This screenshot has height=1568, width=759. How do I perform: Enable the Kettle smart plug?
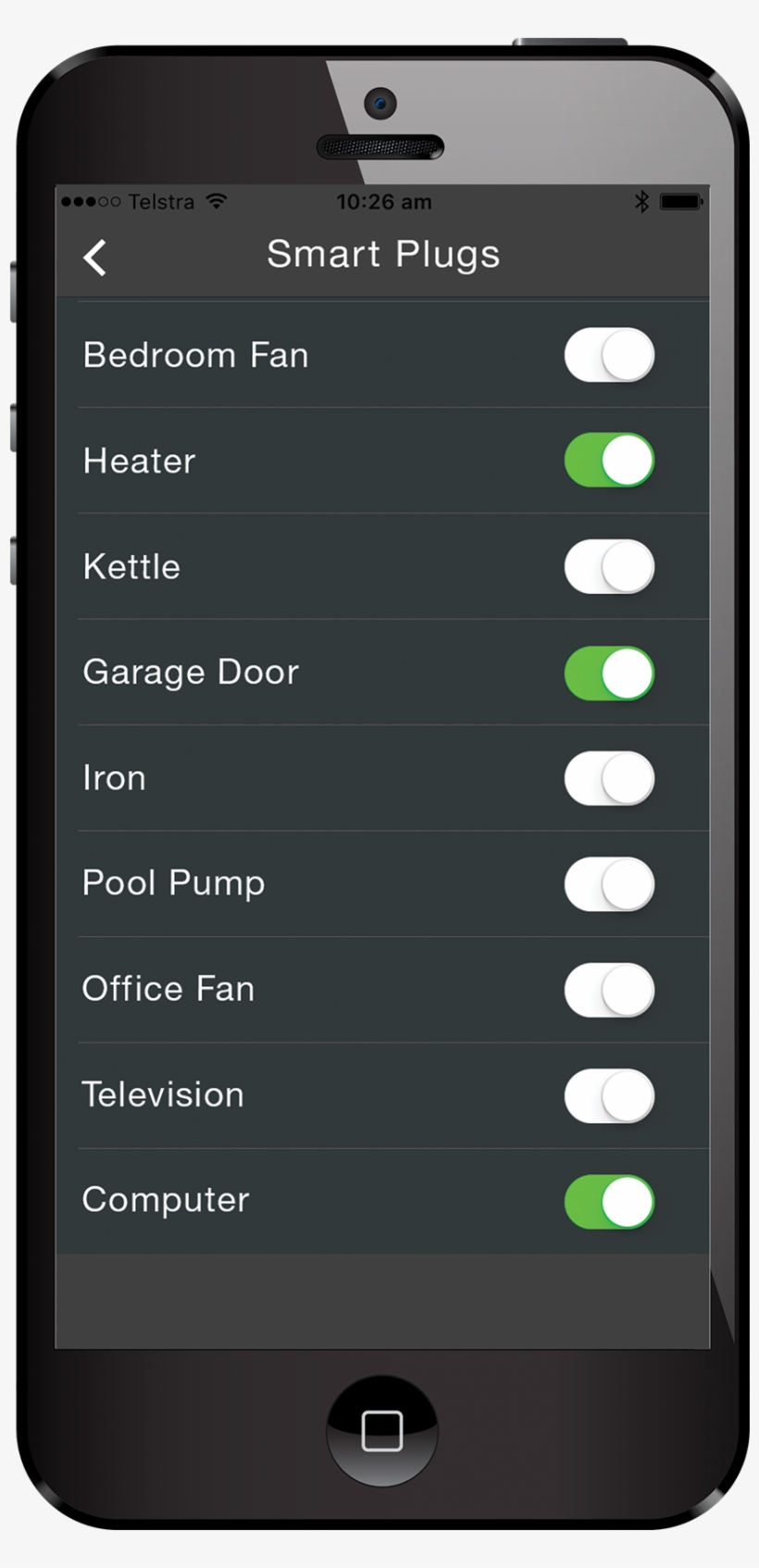609,566
